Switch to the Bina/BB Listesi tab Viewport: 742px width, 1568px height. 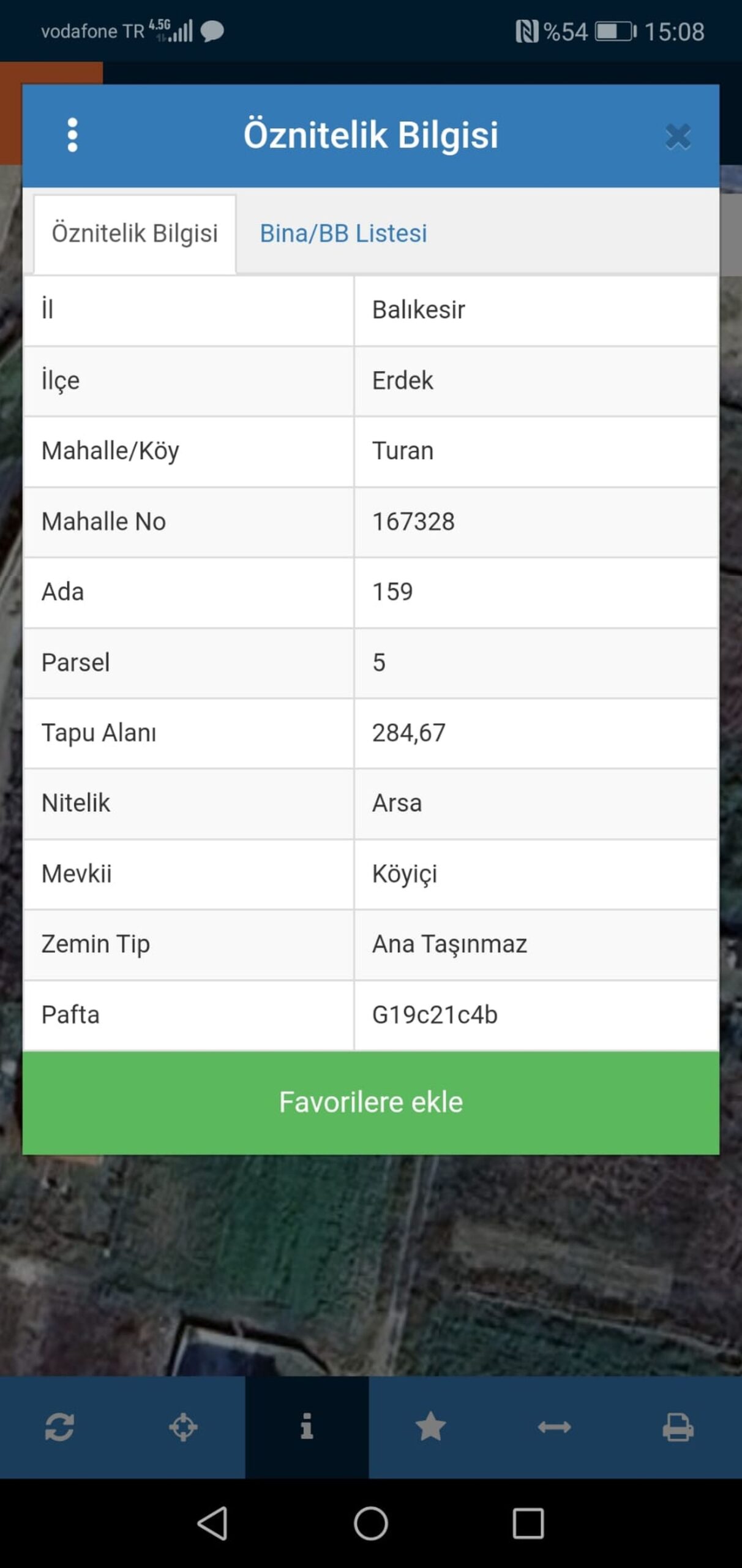(x=343, y=233)
